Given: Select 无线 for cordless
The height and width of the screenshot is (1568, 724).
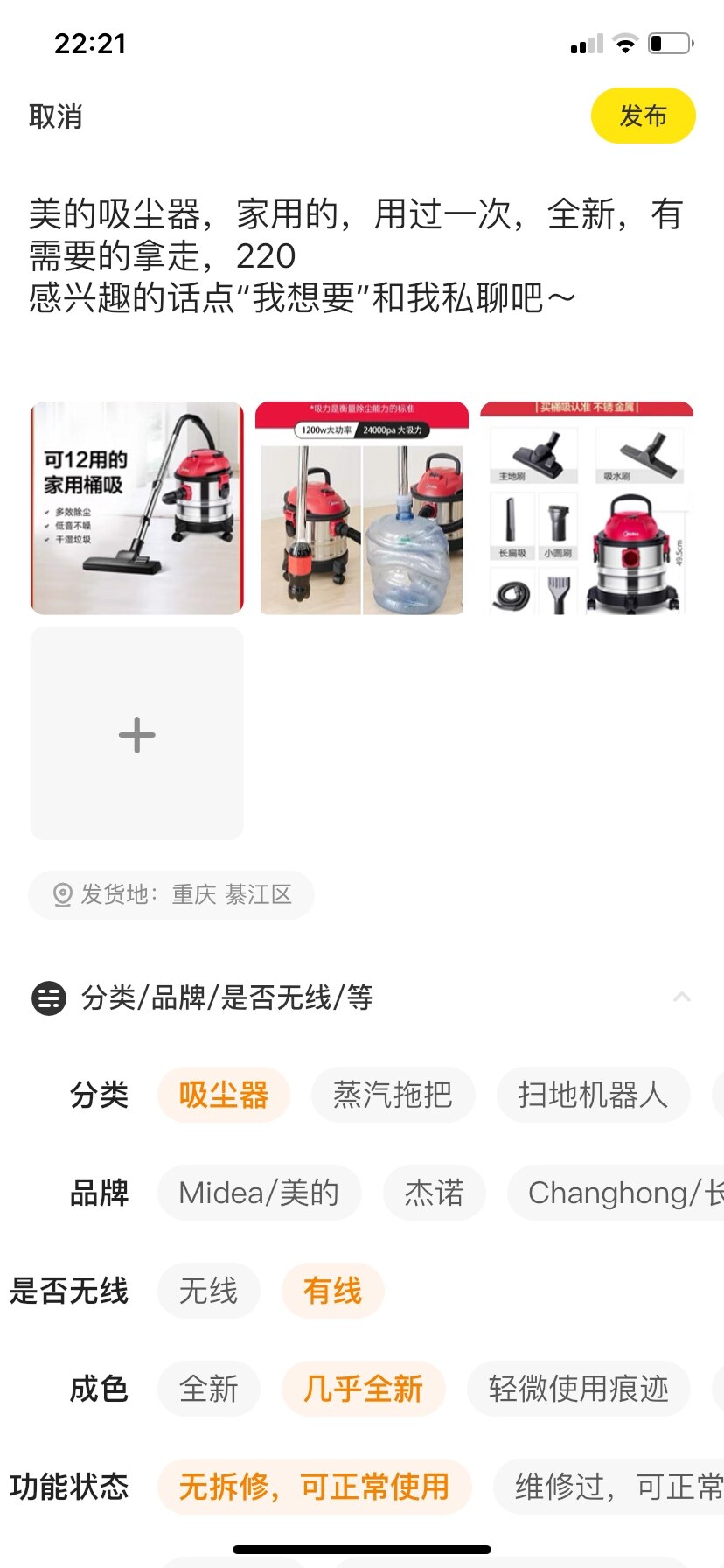Looking at the screenshot, I should tap(208, 1291).
